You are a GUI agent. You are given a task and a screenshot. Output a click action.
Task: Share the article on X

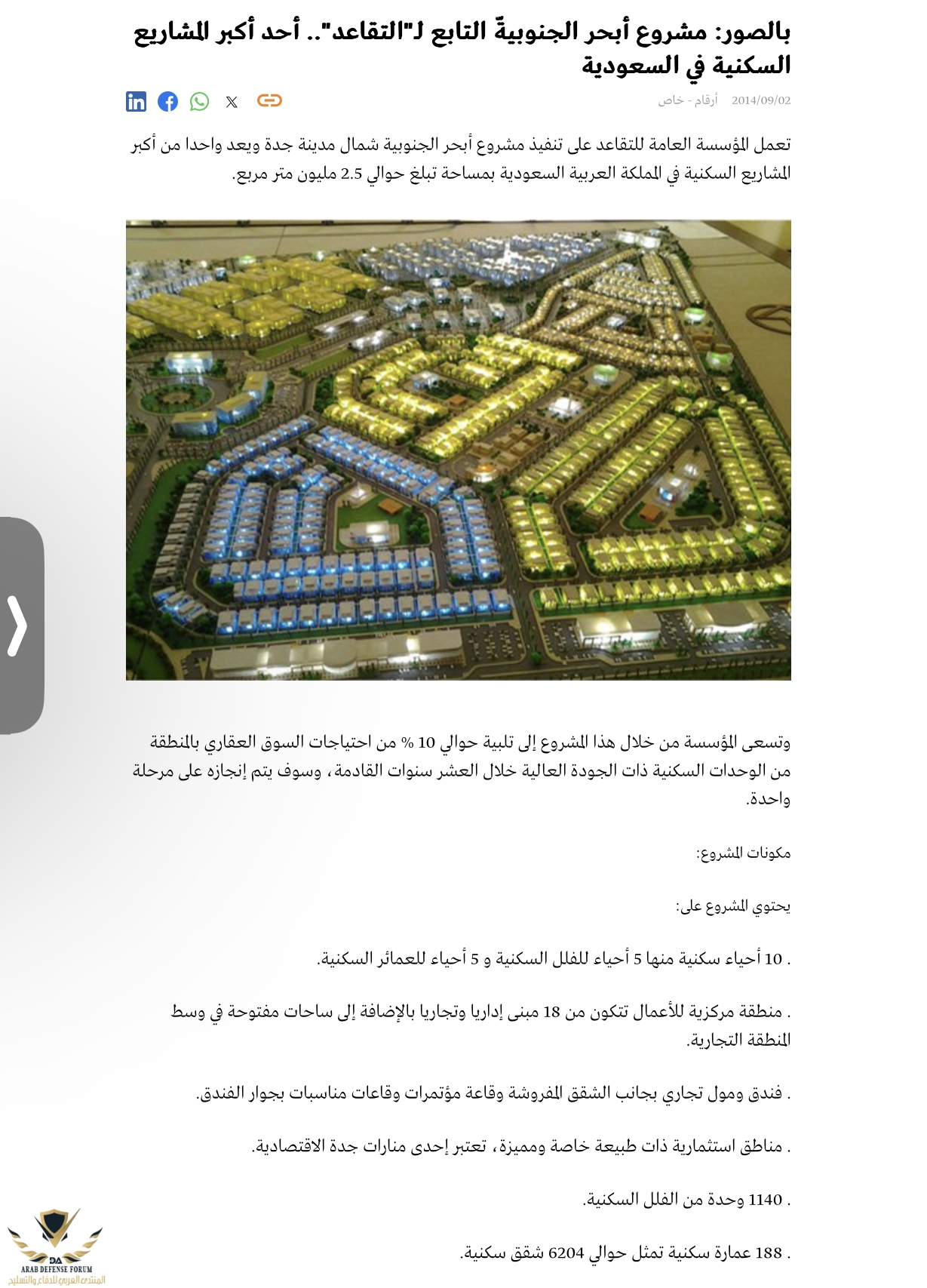click(232, 102)
